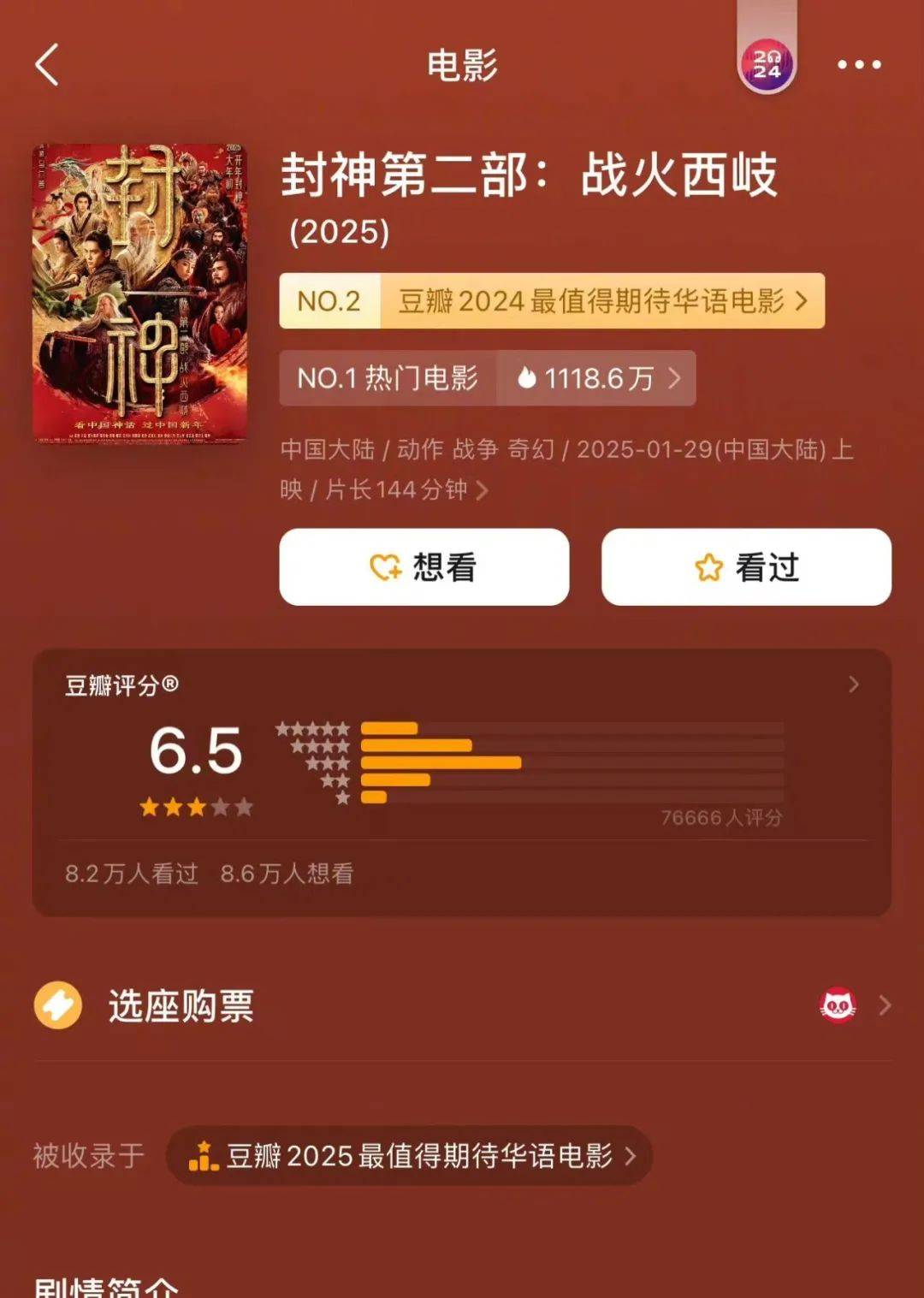Screen dimensions: 924x1298
Task: View the 1118.6万 popularity details
Action: click(x=598, y=378)
